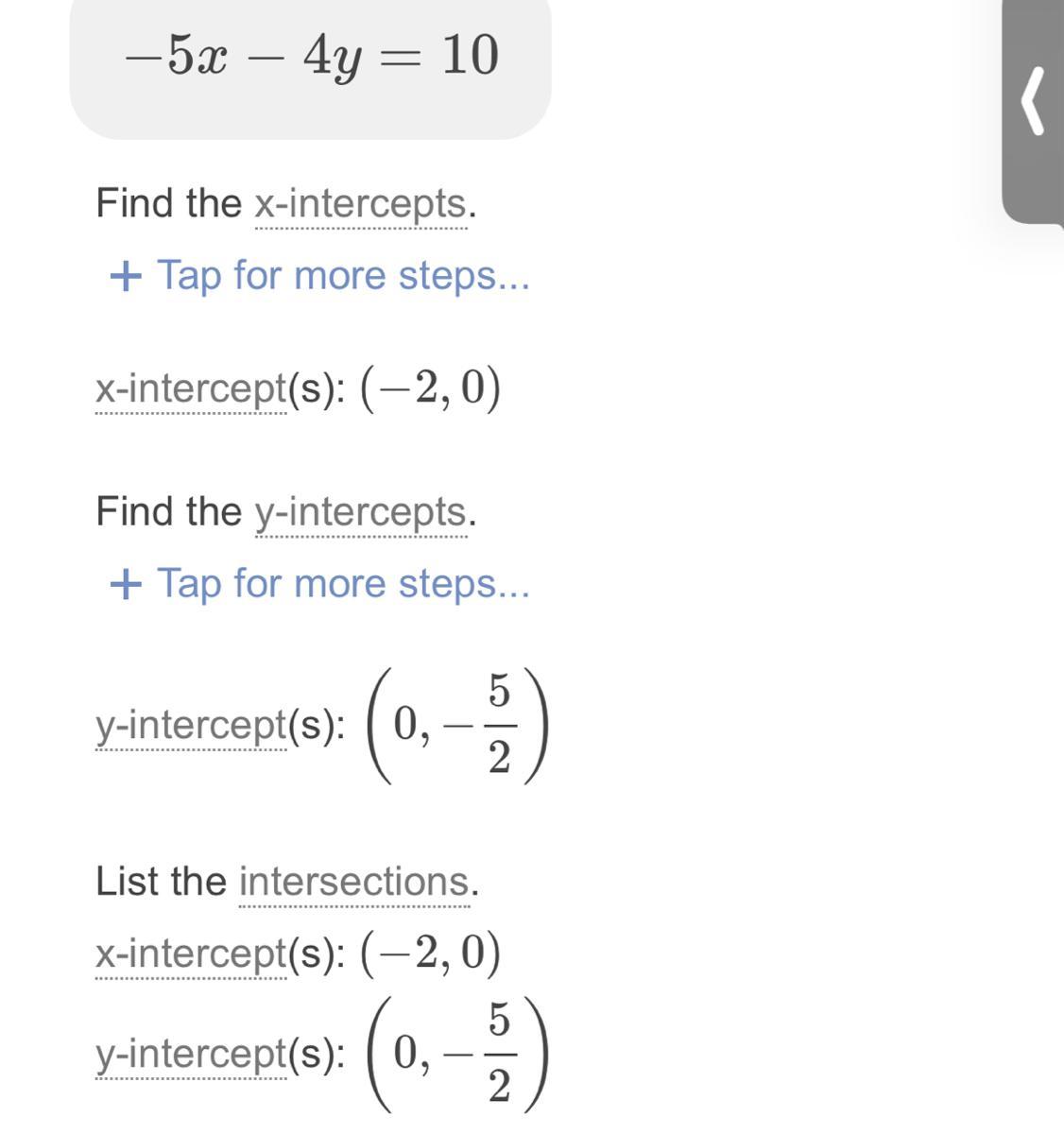Open the y-intercepts glossary link in 'Find the y-intercepts'
Screen dimensions: 1064x1134
point(360,512)
